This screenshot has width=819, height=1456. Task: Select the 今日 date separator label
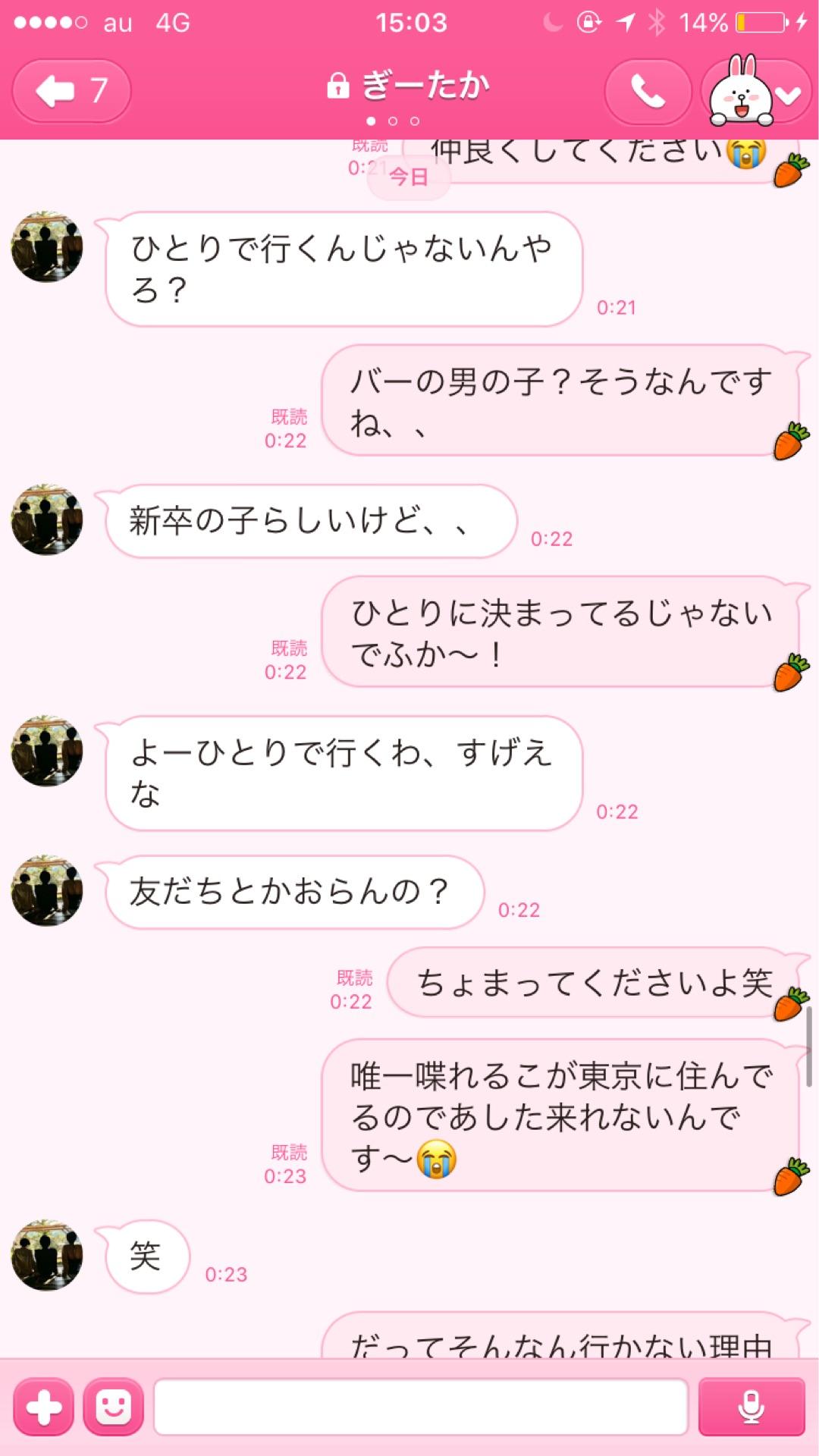(409, 176)
